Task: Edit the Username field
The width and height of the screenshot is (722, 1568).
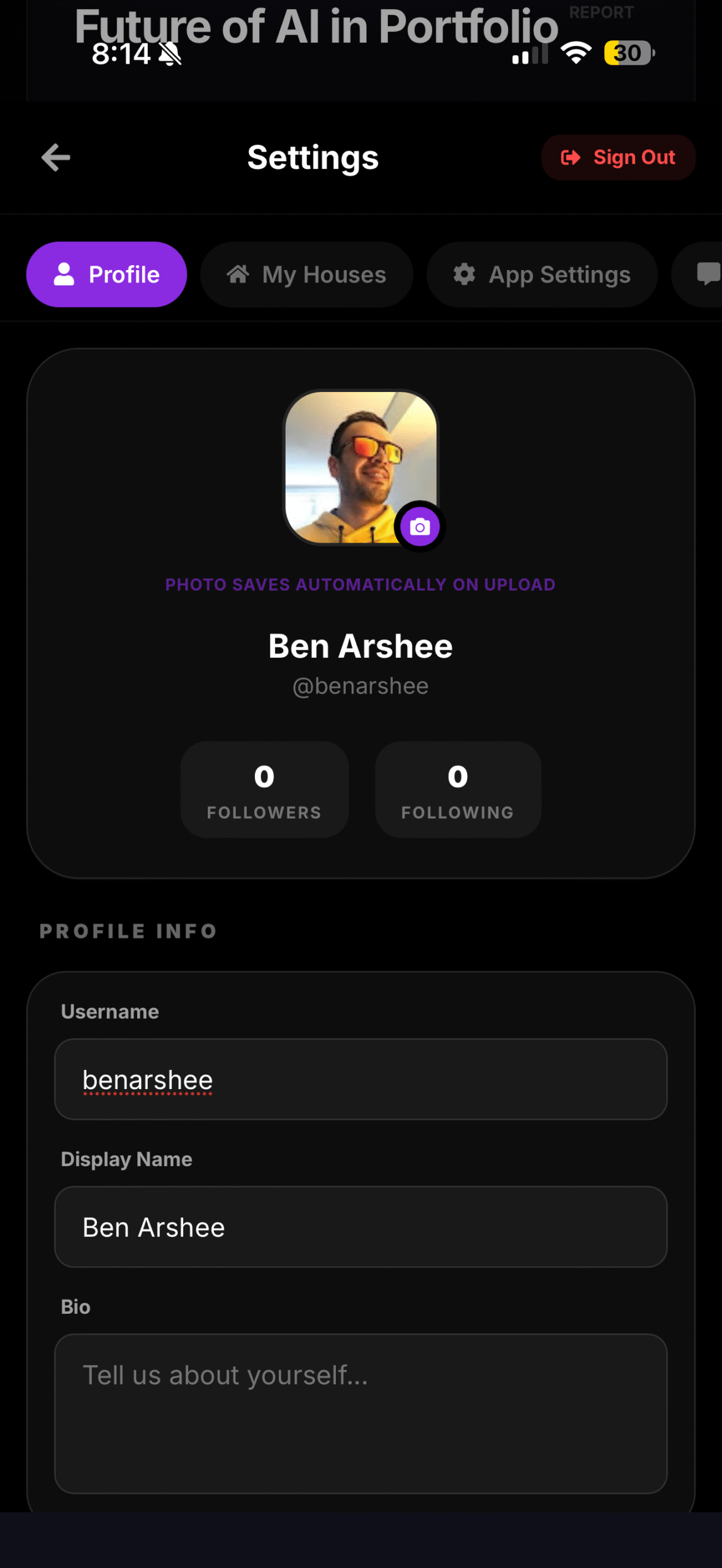Action: pos(360,1079)
